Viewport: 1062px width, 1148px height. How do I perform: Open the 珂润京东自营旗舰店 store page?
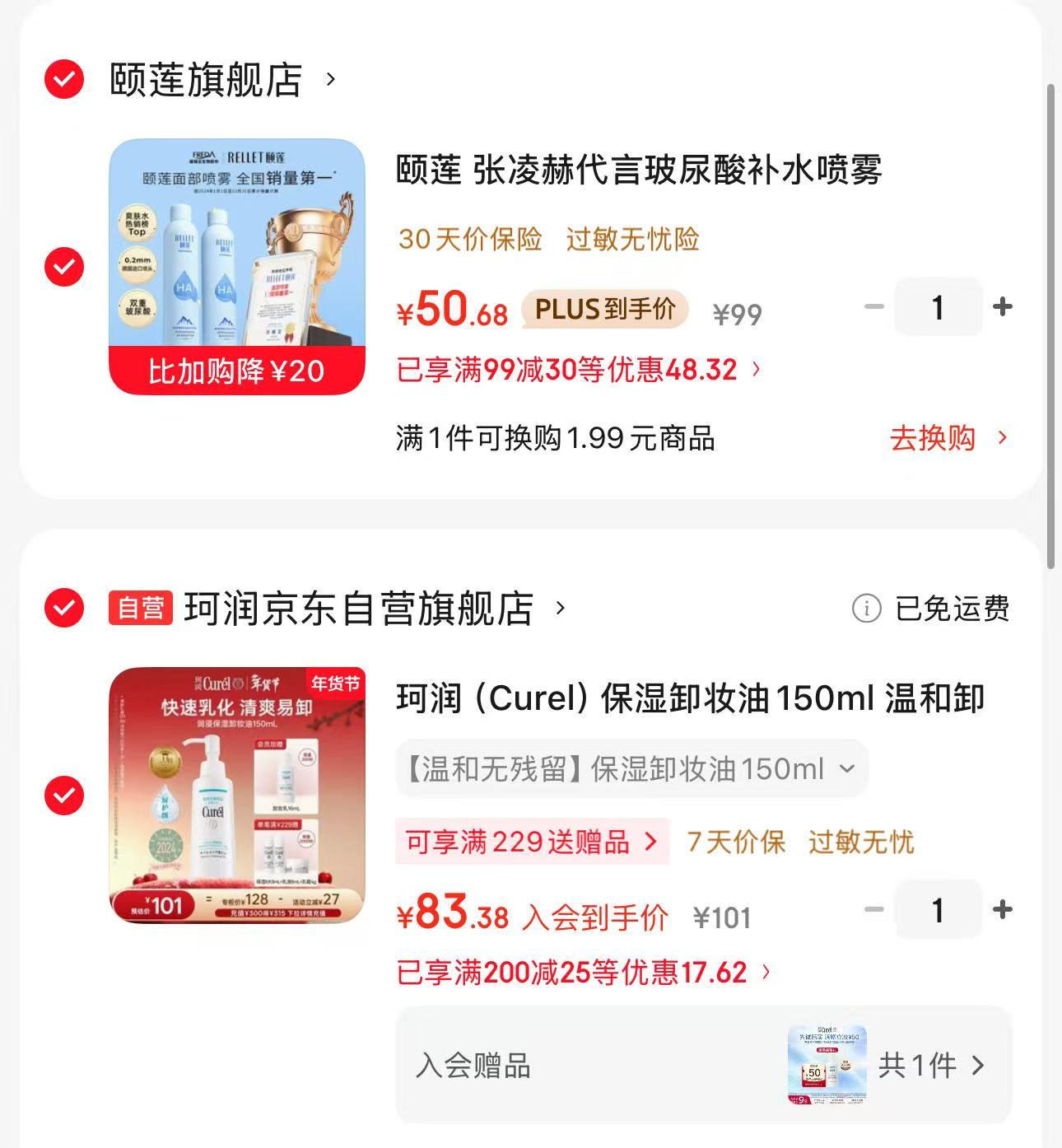[x=359, y=609]
